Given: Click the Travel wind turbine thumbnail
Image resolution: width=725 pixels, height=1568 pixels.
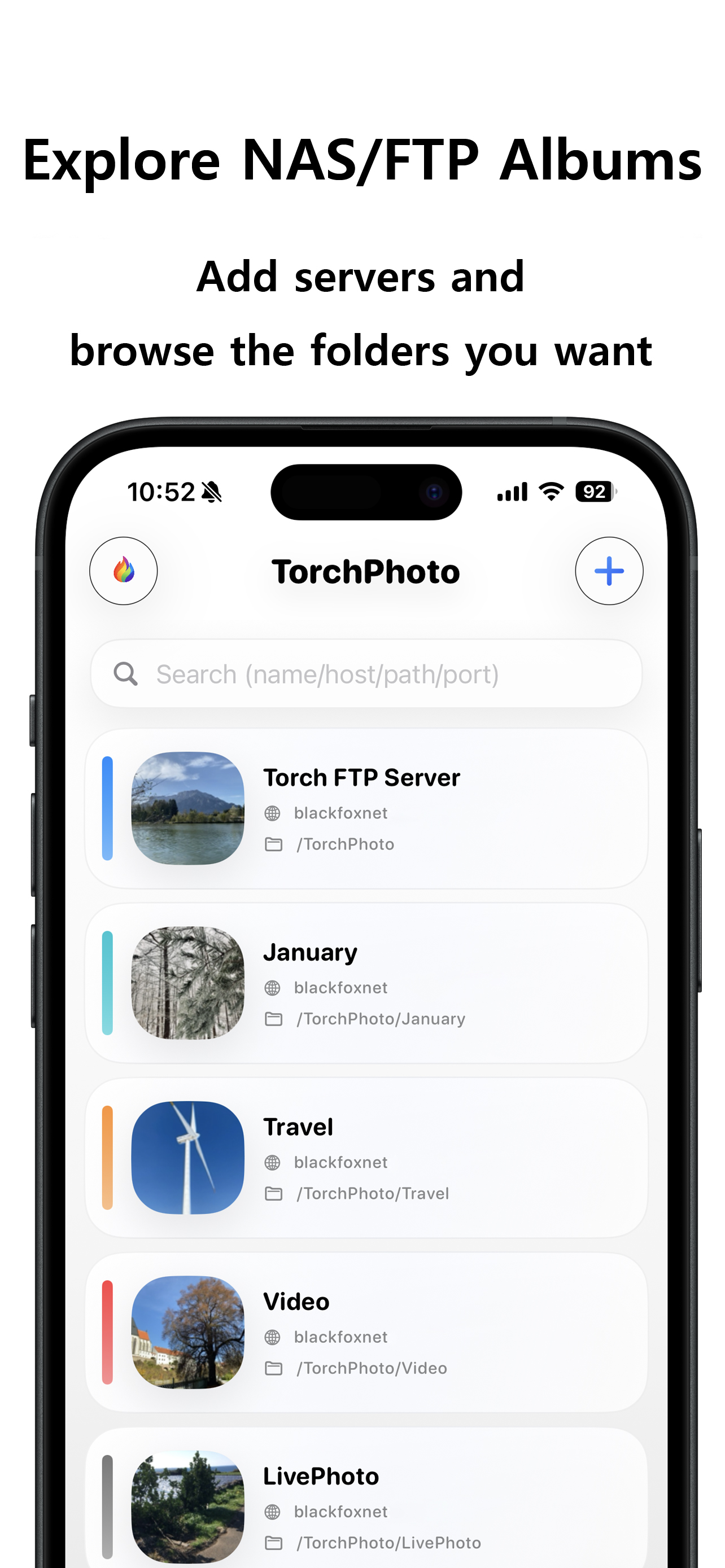Looking at the screenshot, I should pyautogui.click(x=187, y=1158).
